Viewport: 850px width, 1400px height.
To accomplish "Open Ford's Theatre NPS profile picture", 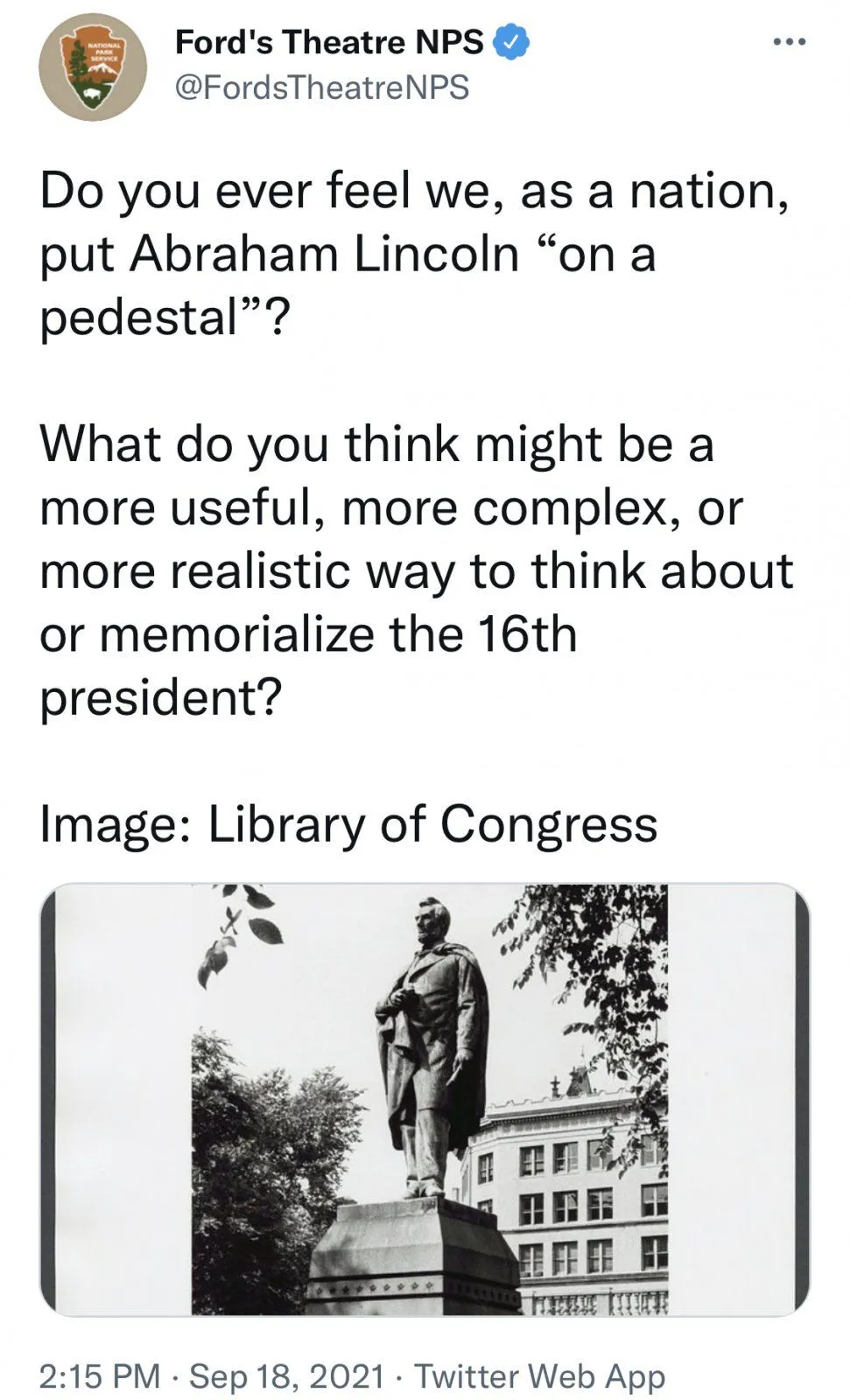I will (92, 66).
